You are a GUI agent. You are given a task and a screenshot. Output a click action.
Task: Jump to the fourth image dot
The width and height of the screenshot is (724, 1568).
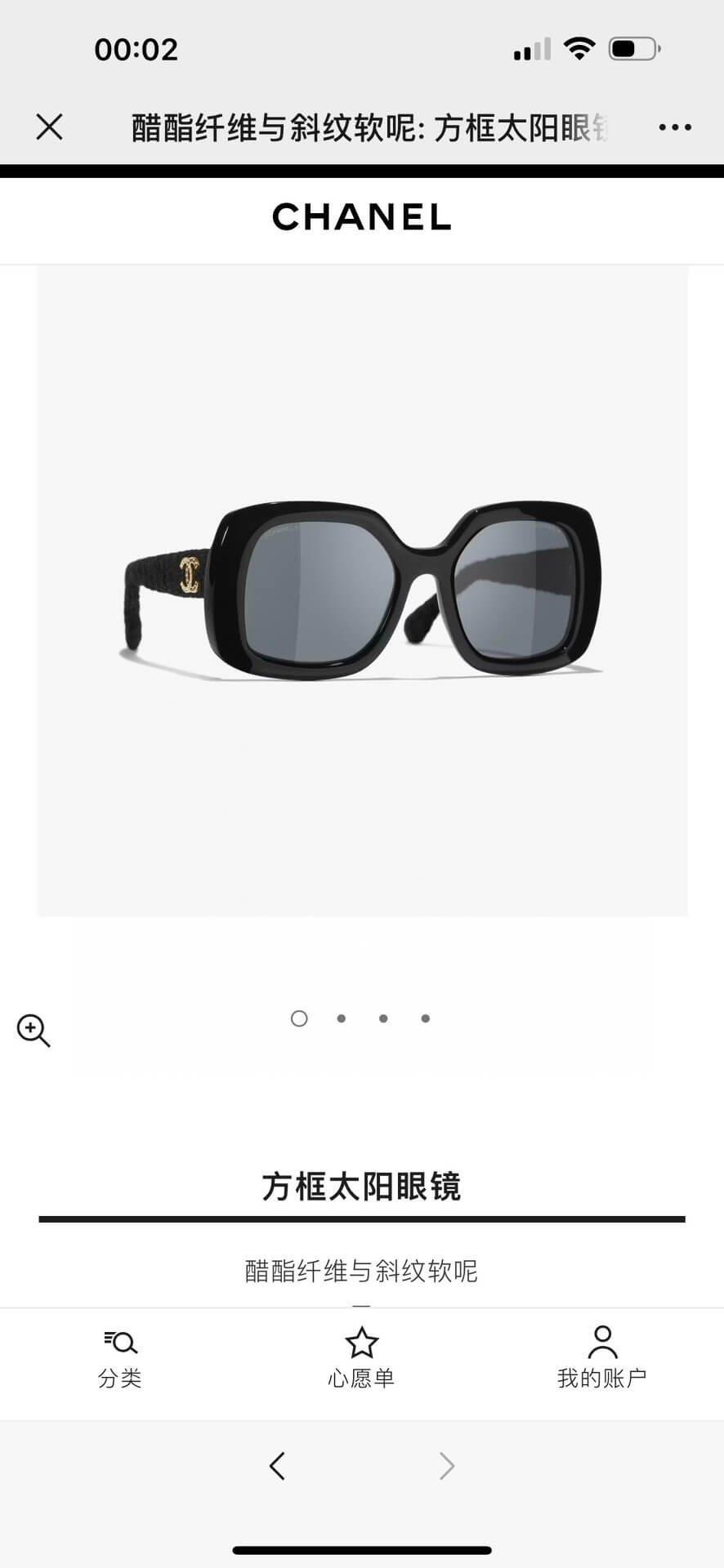pyautogui.click(x=425, y=1018)
